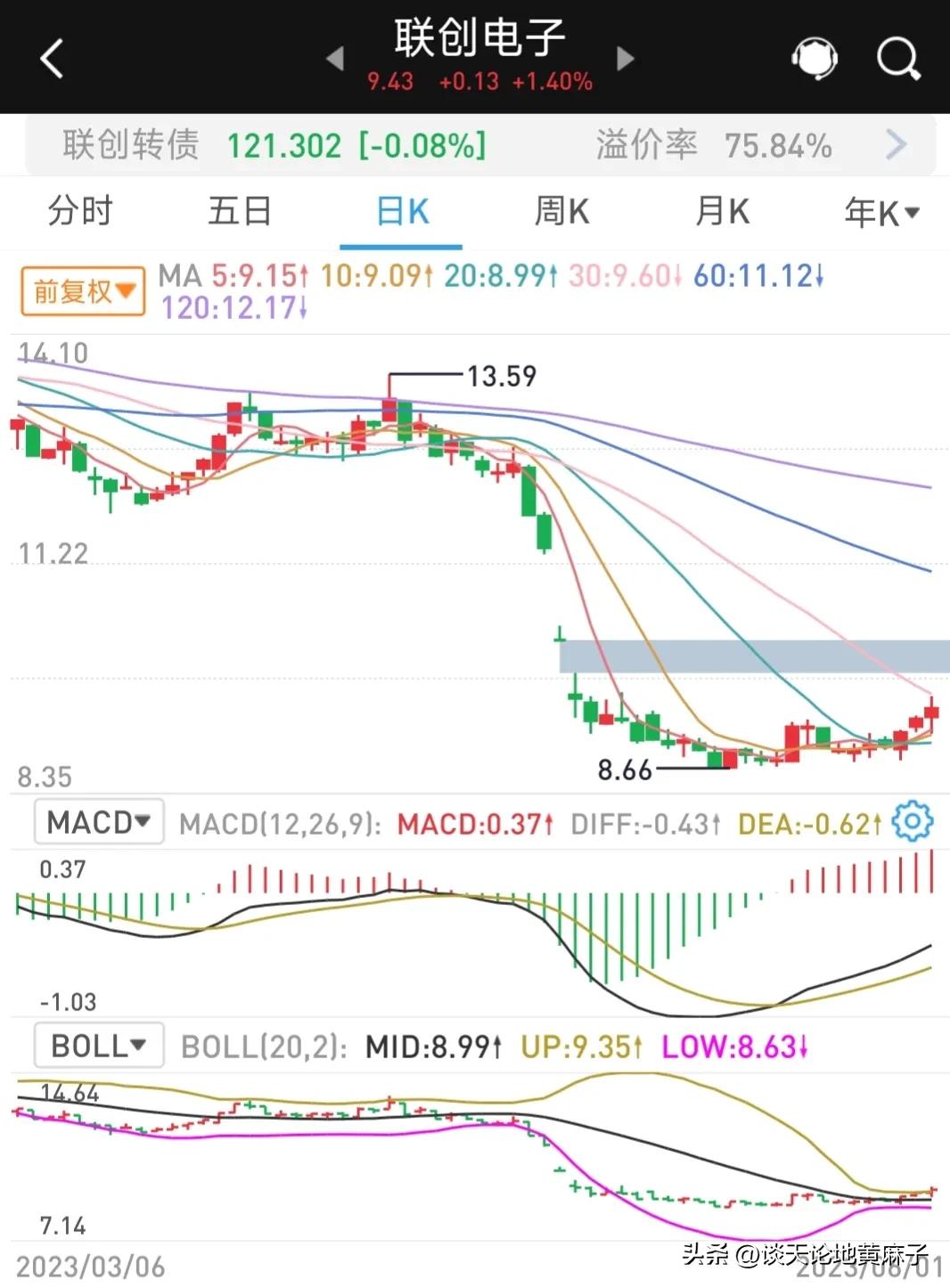Switch to the 周K tab
The image size is (950, 1288).
(561, 212)
